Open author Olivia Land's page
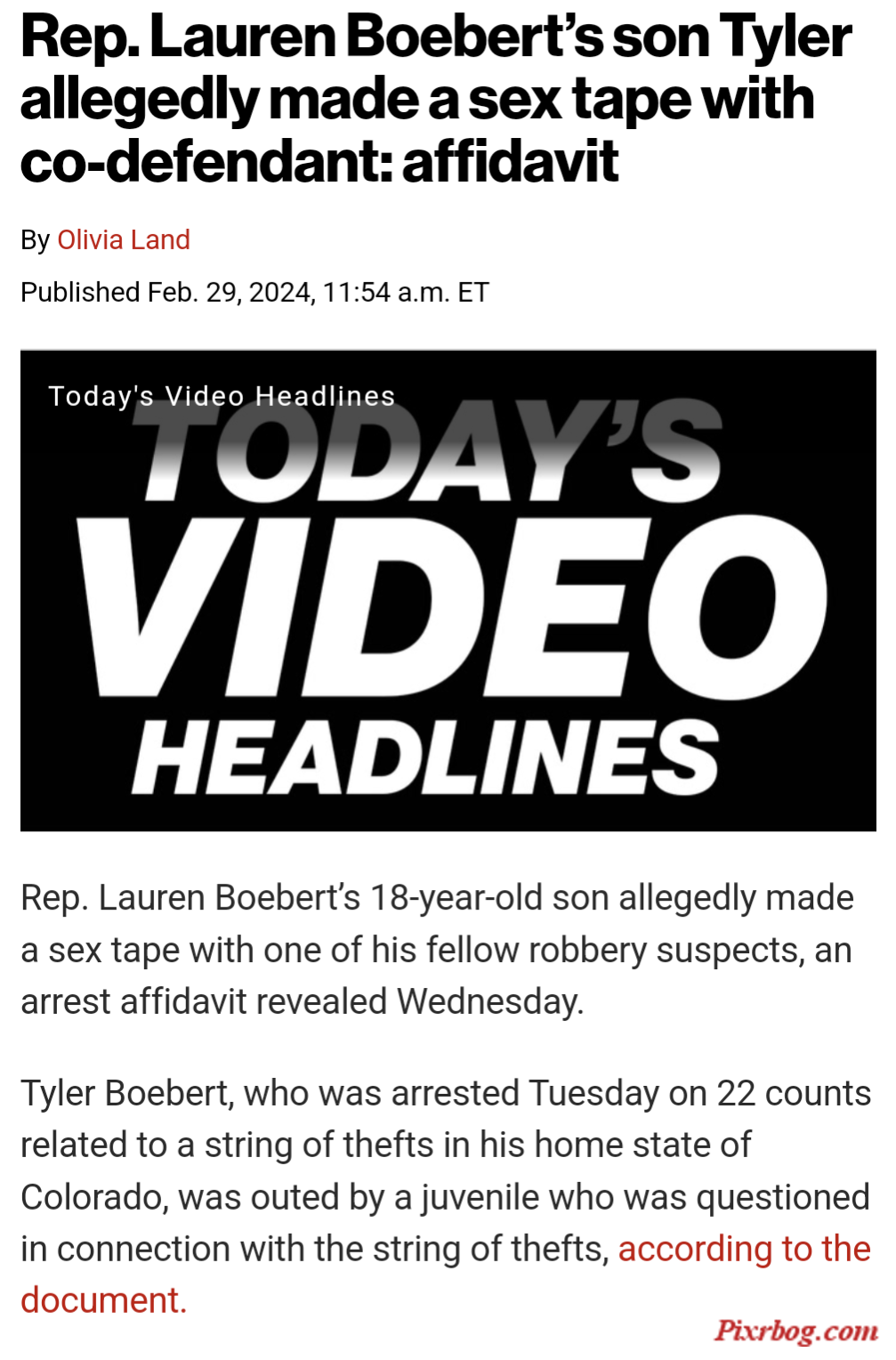Screen dimensions: 896x1360 pos(123,239)
